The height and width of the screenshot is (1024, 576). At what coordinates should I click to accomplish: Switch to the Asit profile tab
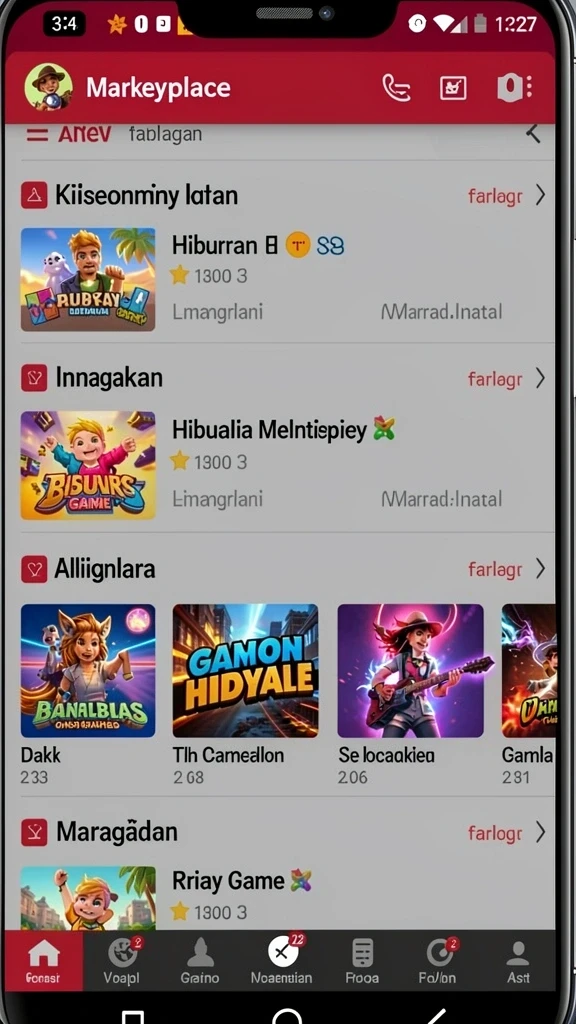[518, 961]
